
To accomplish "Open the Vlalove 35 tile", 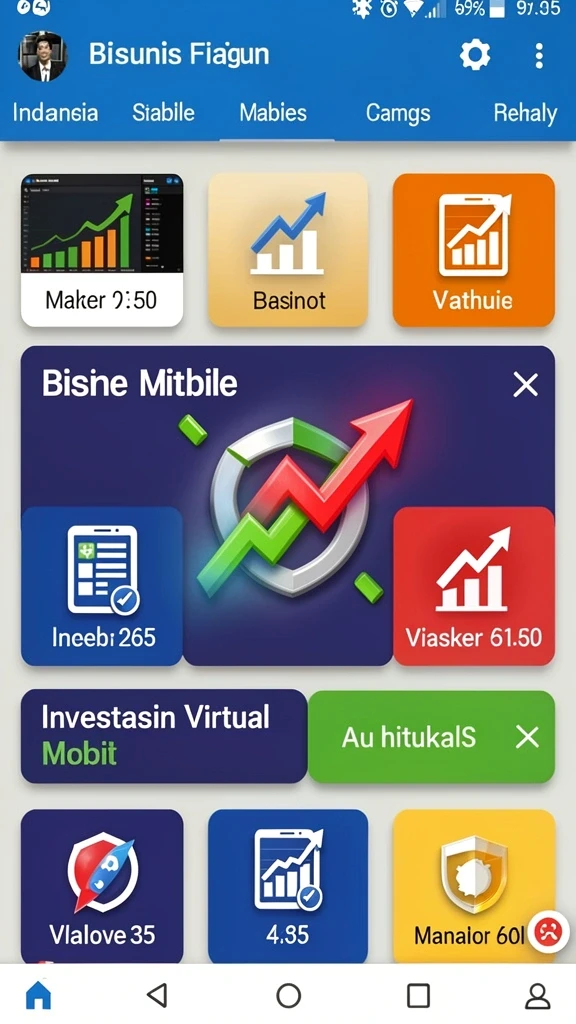I will point(102,886).
